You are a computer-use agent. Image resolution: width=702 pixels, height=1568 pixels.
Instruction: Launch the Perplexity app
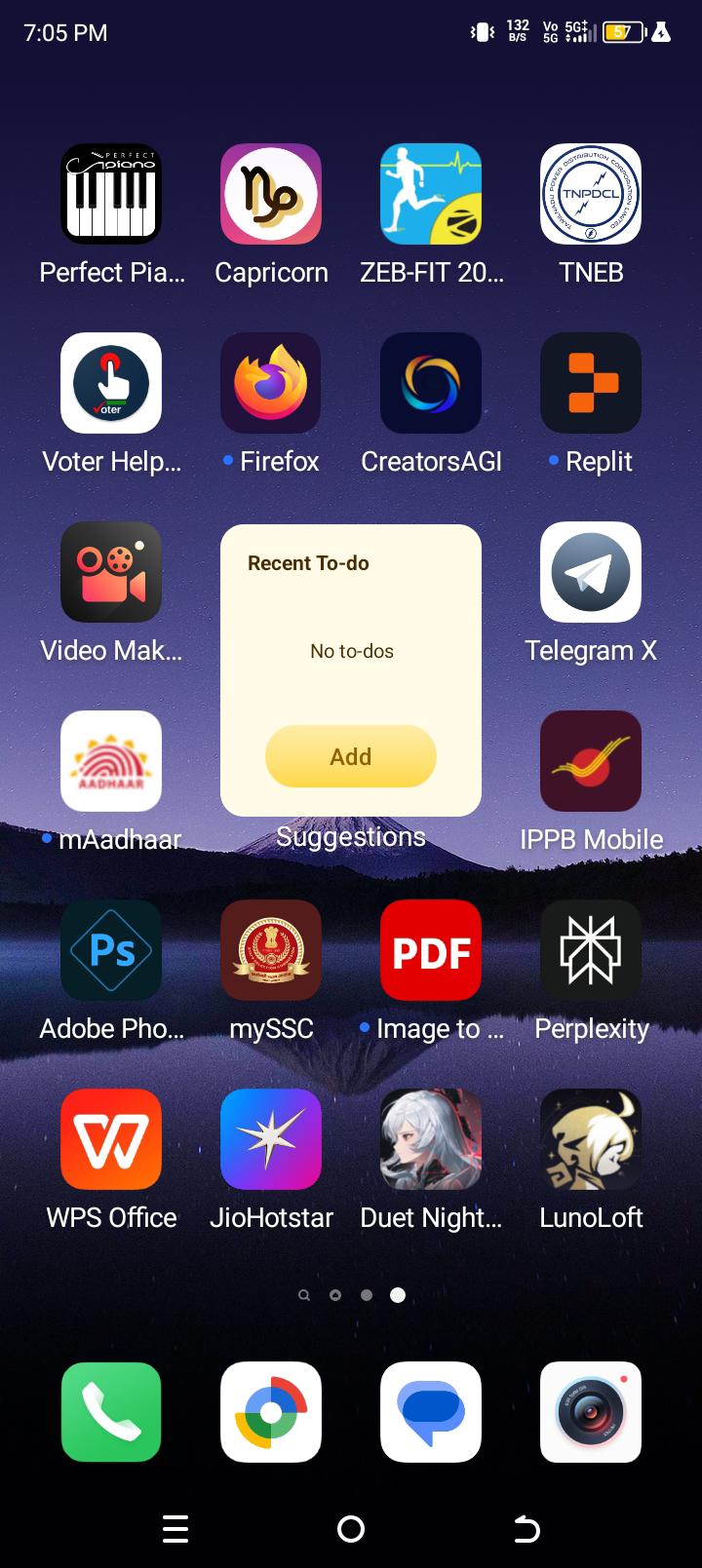point(591,950)
